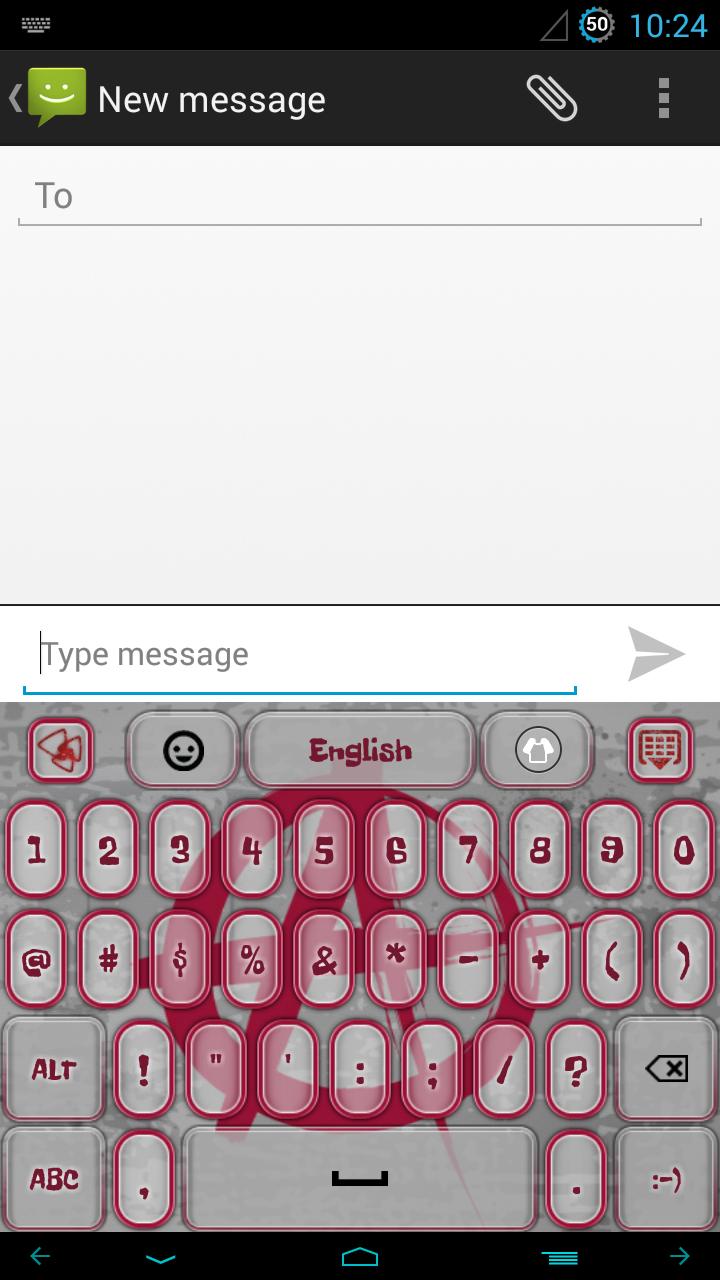Viewport: 720px width, 1280px height.
Task: Tap the @ symbol key
Action: point(36,961)
